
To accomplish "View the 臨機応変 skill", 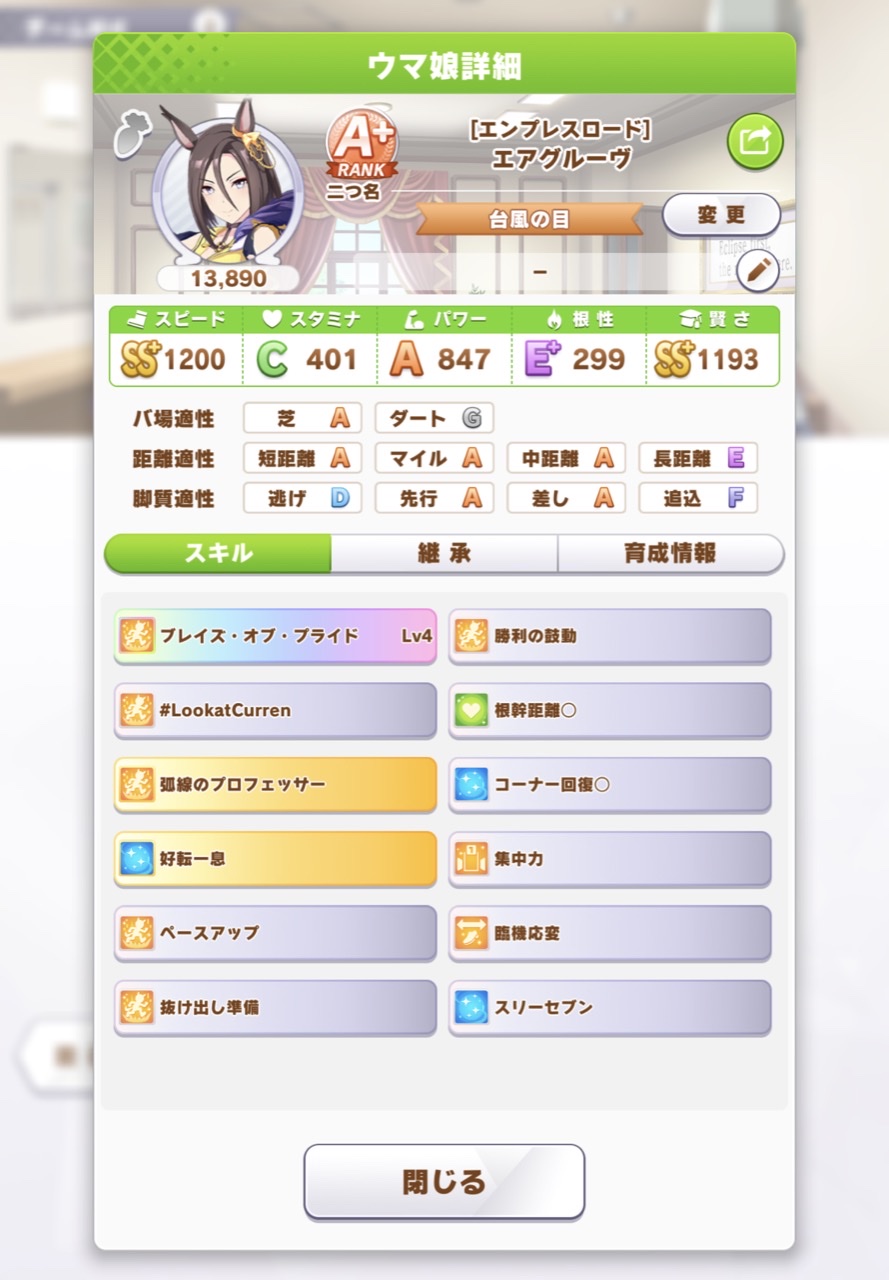I will click(610, 933).
